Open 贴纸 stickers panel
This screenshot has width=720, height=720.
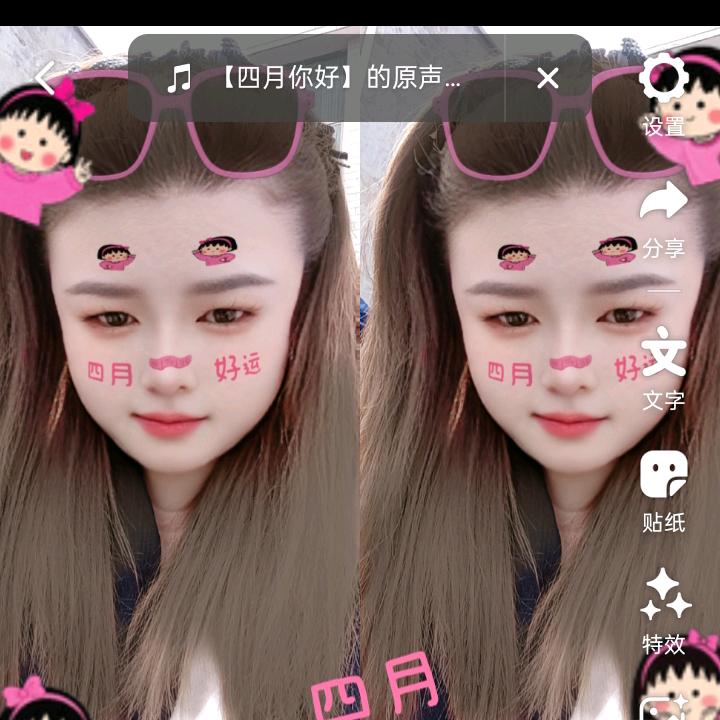664,492
